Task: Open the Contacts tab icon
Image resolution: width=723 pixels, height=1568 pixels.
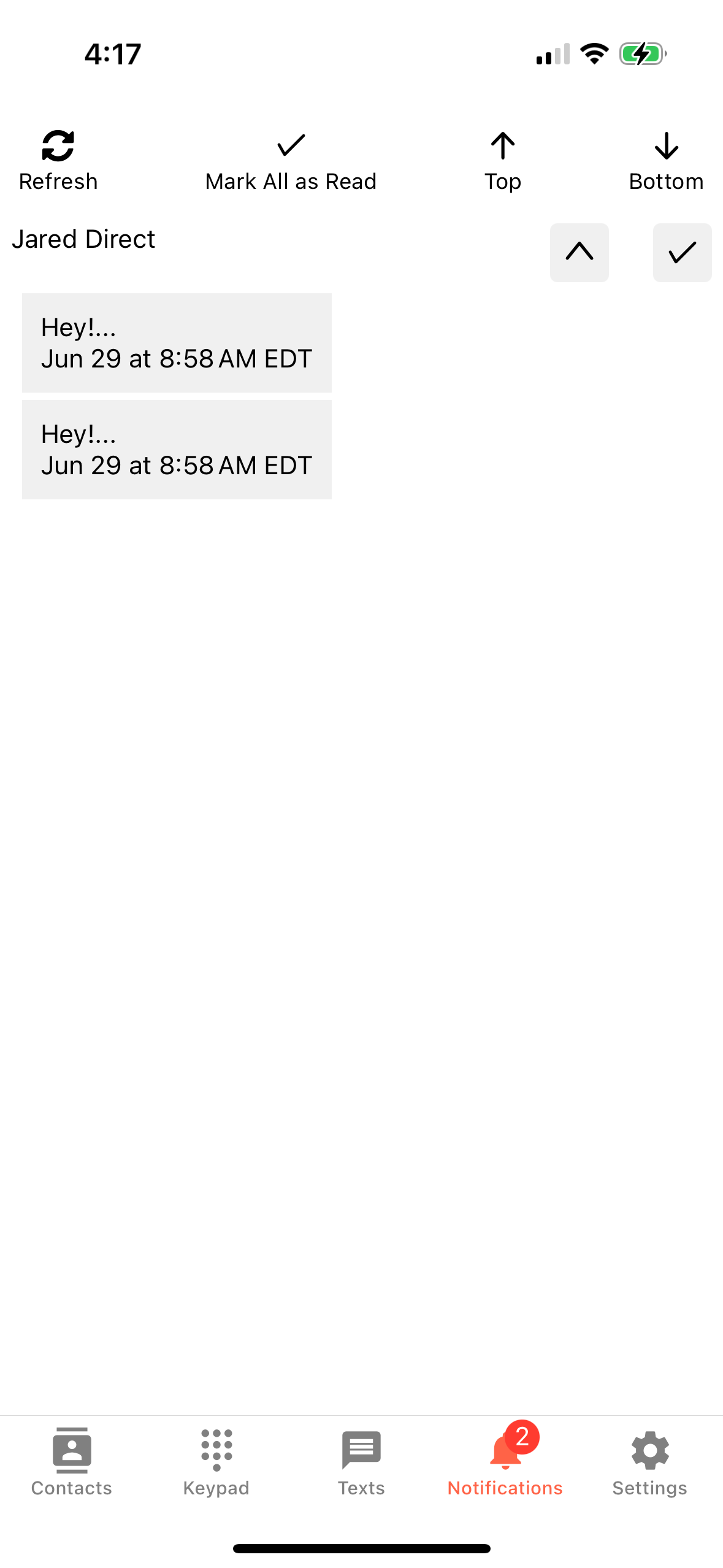Action: [x=72, y=1450]
